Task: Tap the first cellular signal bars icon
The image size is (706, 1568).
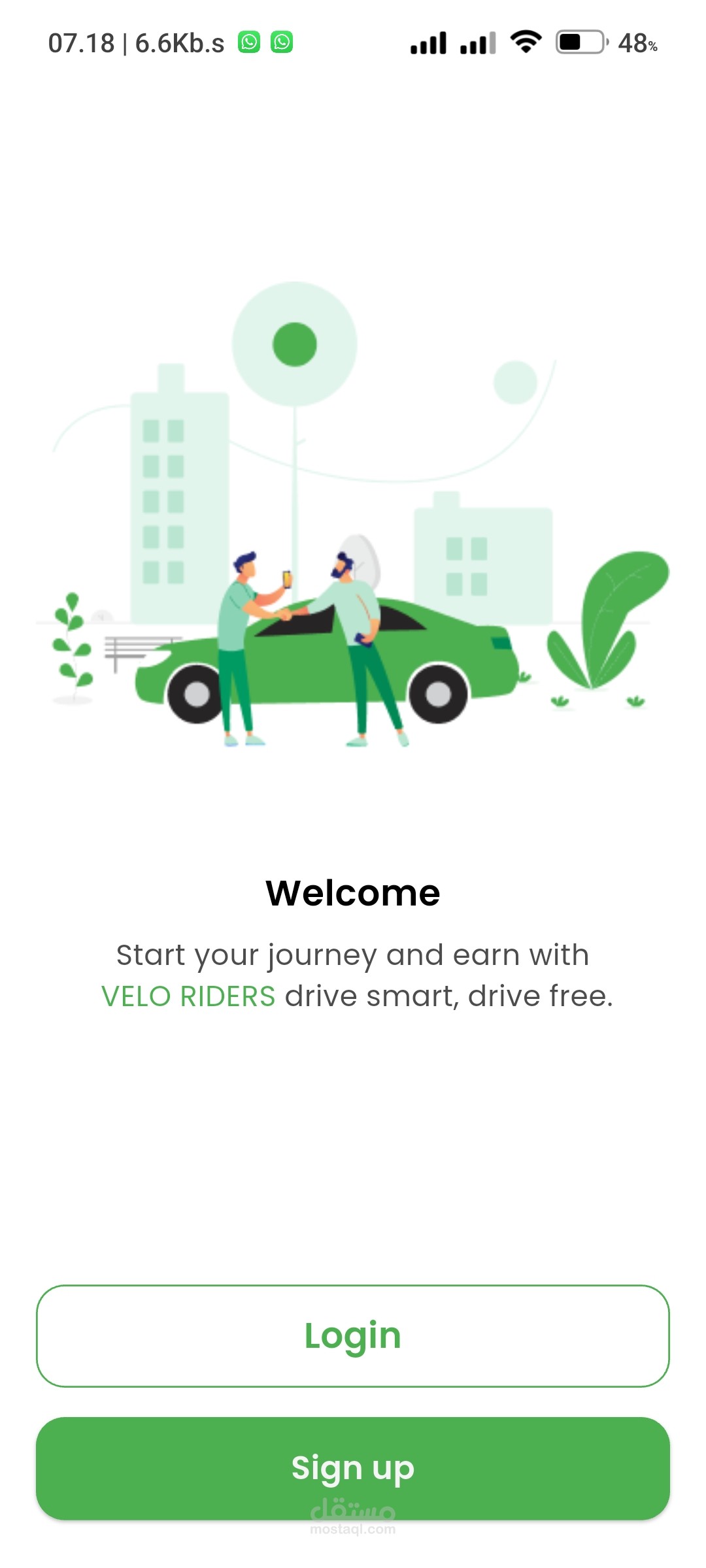Action: pyautogui.click(x=428, y=41)
